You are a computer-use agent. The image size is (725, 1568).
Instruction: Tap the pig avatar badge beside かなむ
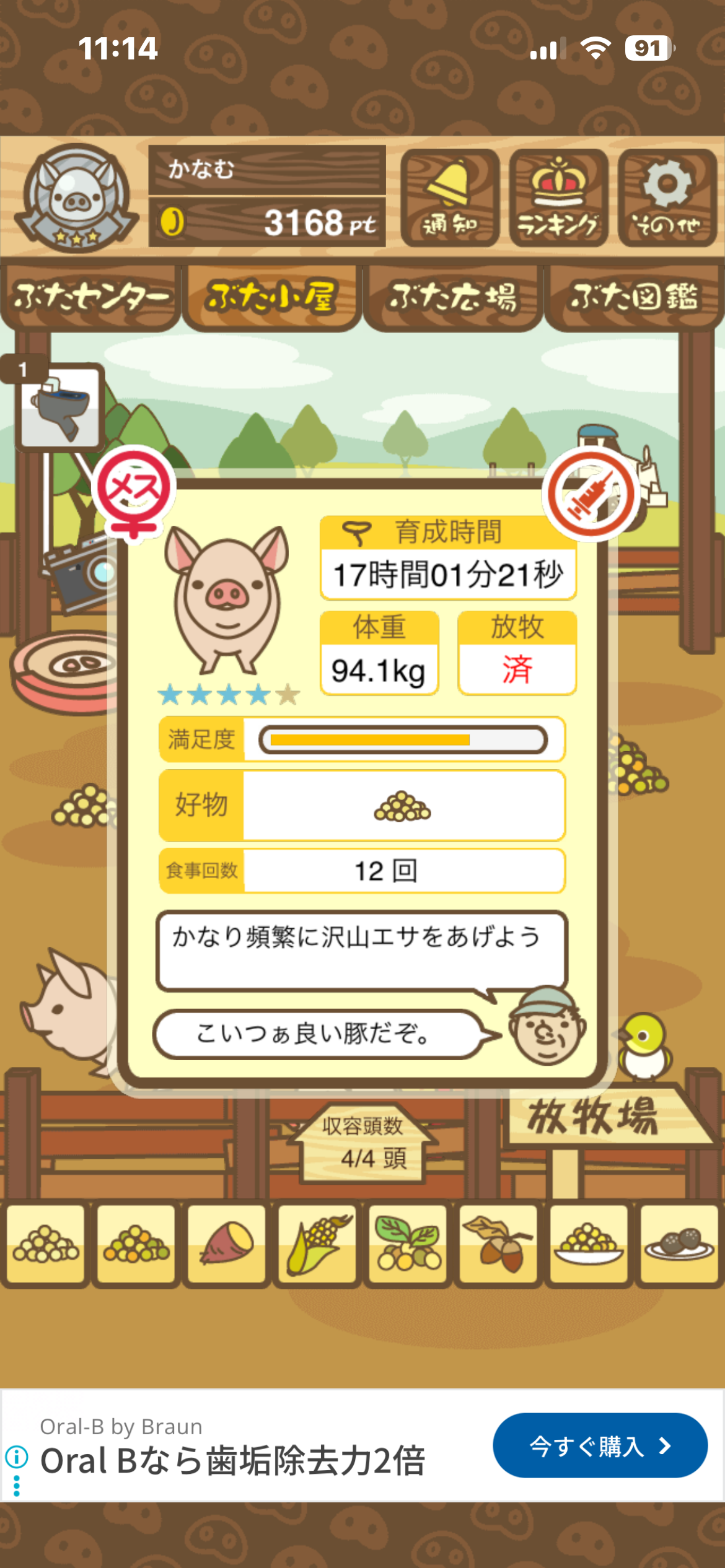pos(76,198)
